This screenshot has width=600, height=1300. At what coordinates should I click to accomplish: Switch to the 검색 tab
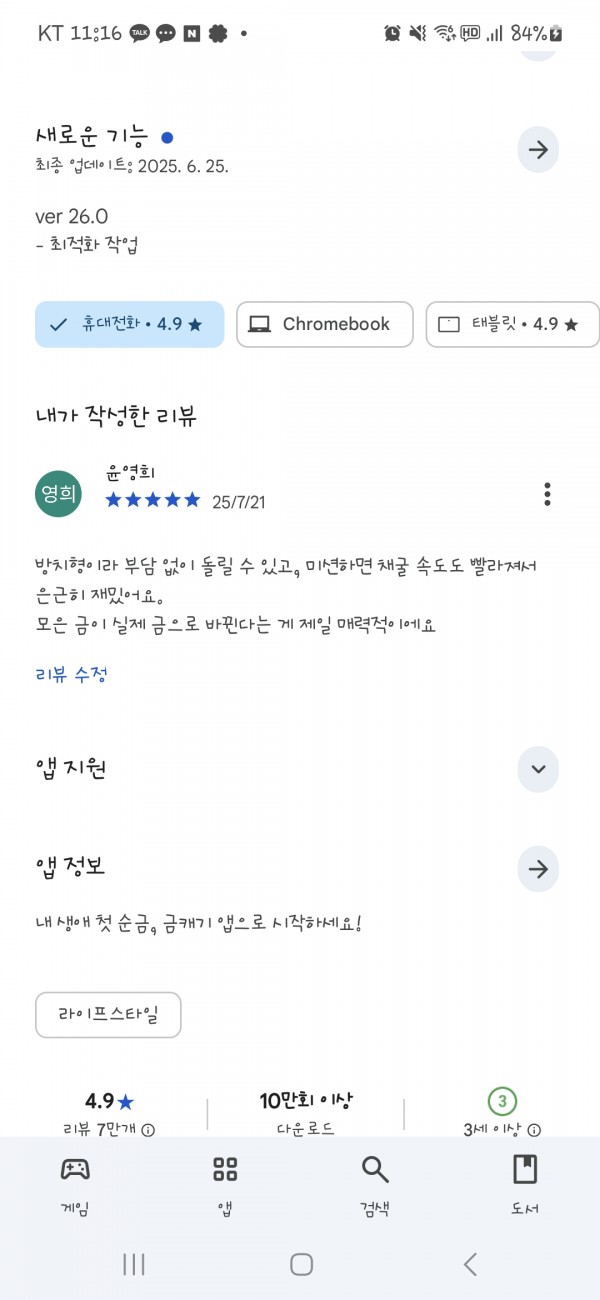[375, 1185]
